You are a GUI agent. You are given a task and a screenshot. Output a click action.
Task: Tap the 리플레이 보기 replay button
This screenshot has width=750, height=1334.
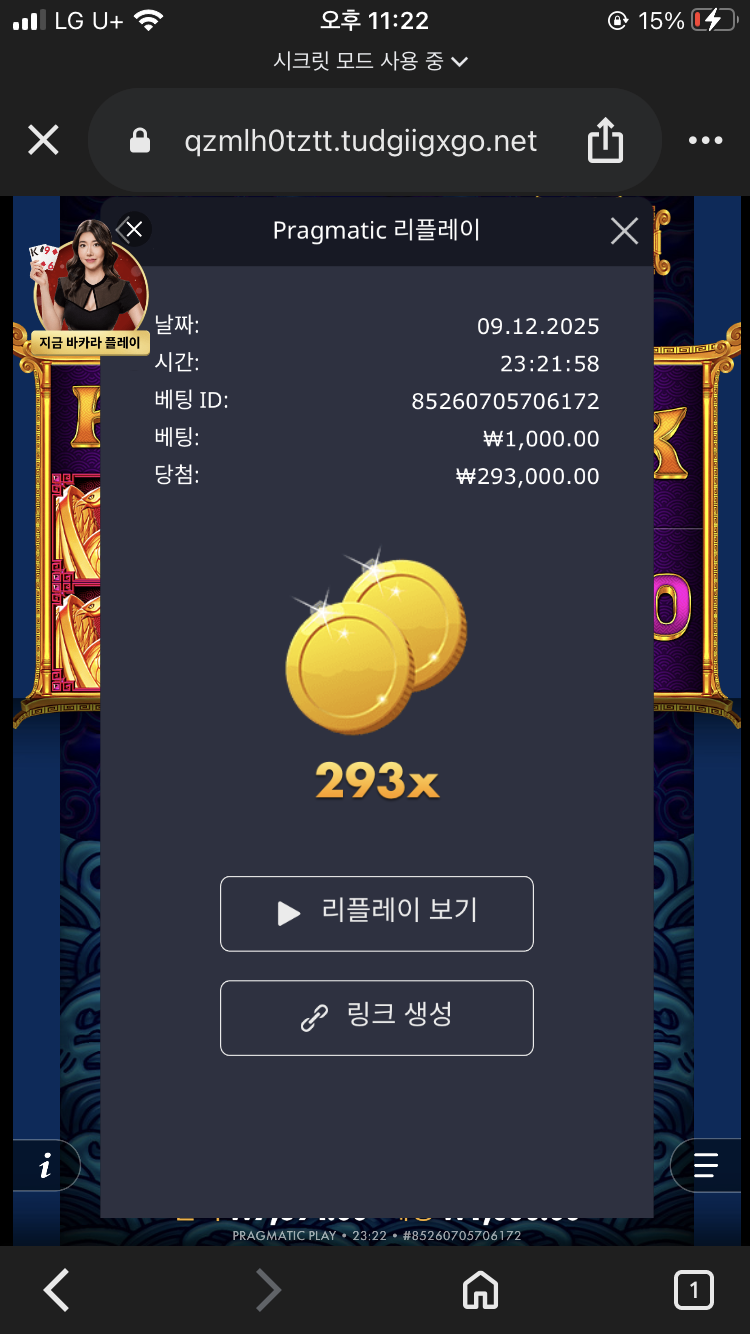tap(376, 913)
